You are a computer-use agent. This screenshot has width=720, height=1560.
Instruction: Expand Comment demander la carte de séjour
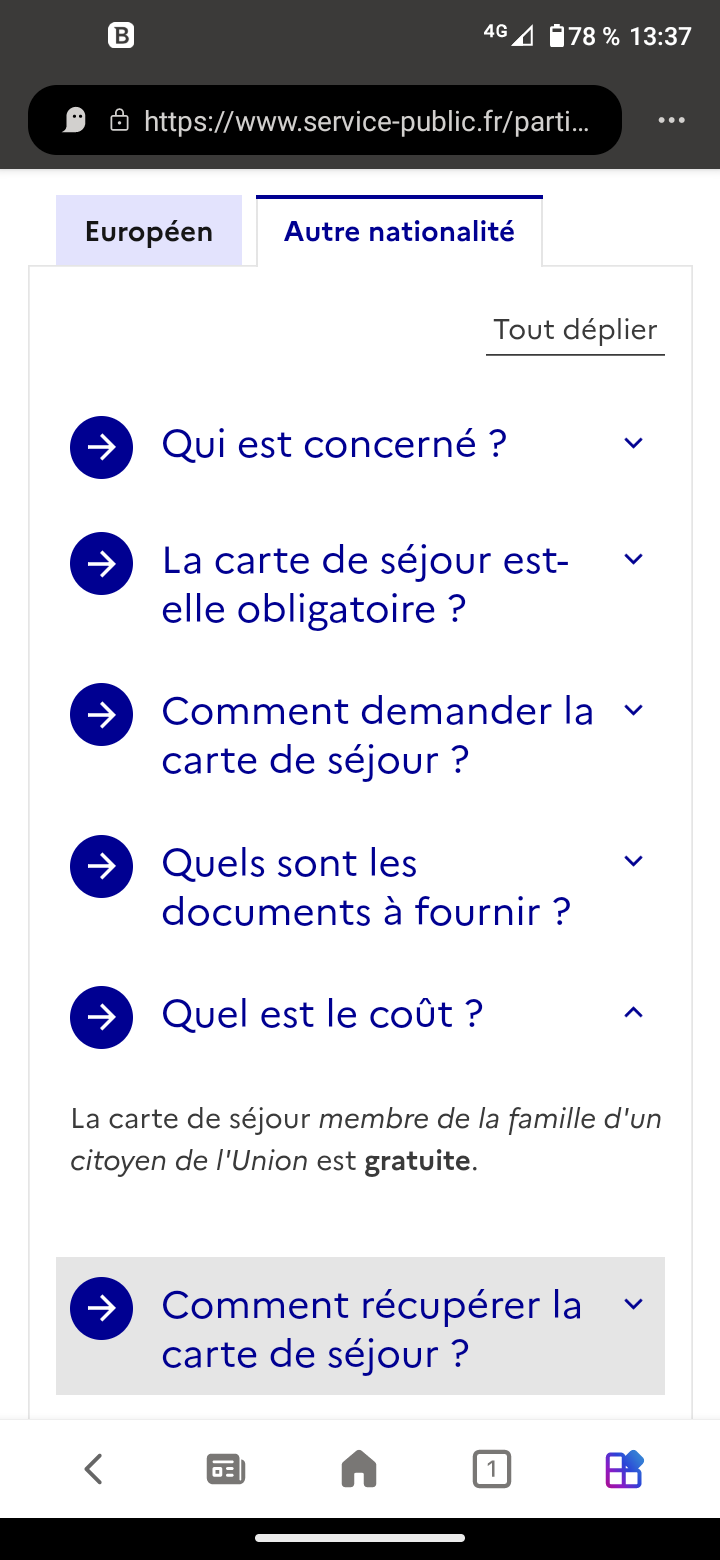377,735
